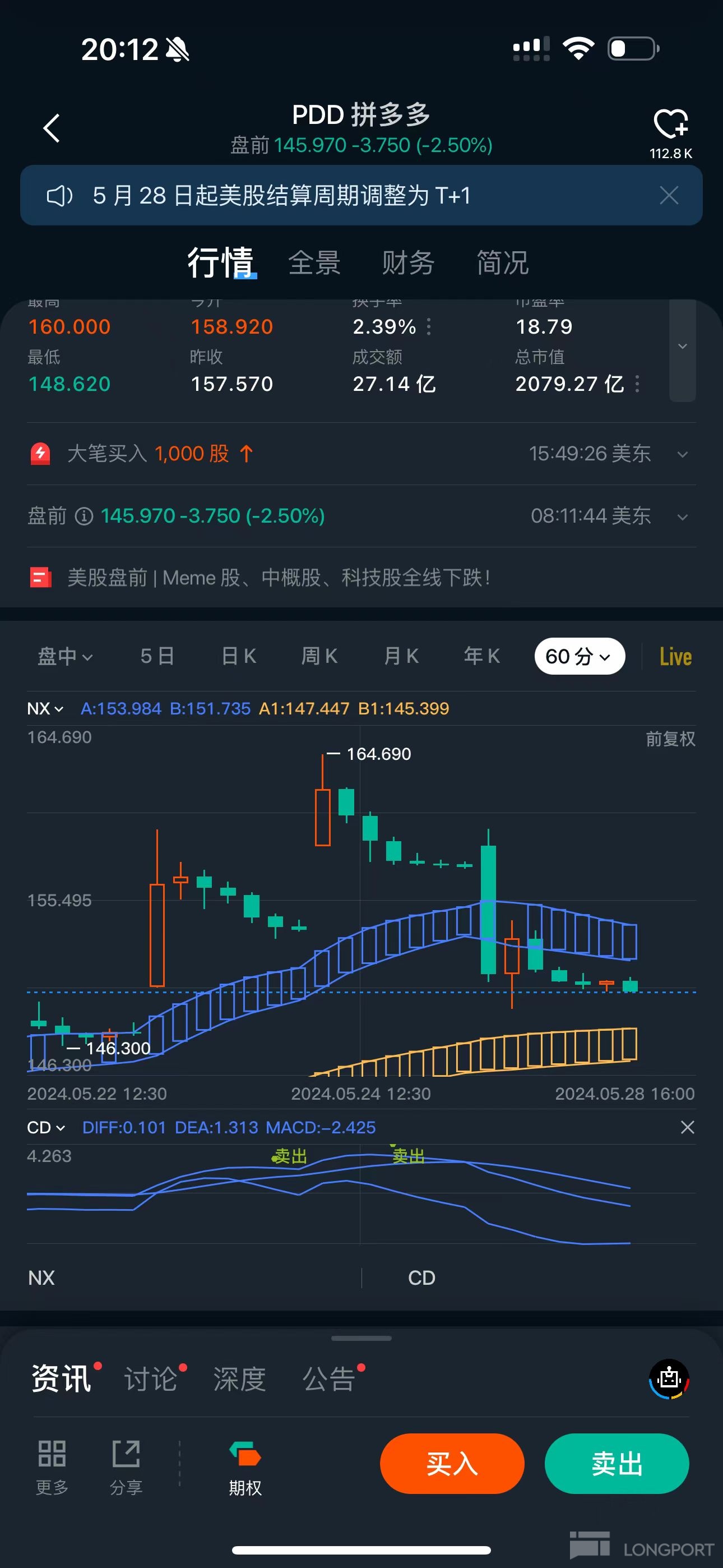This screenshot has height=1568, width=723.
Task: Change the NX indicator dropdown
Action: coord(45,708)
